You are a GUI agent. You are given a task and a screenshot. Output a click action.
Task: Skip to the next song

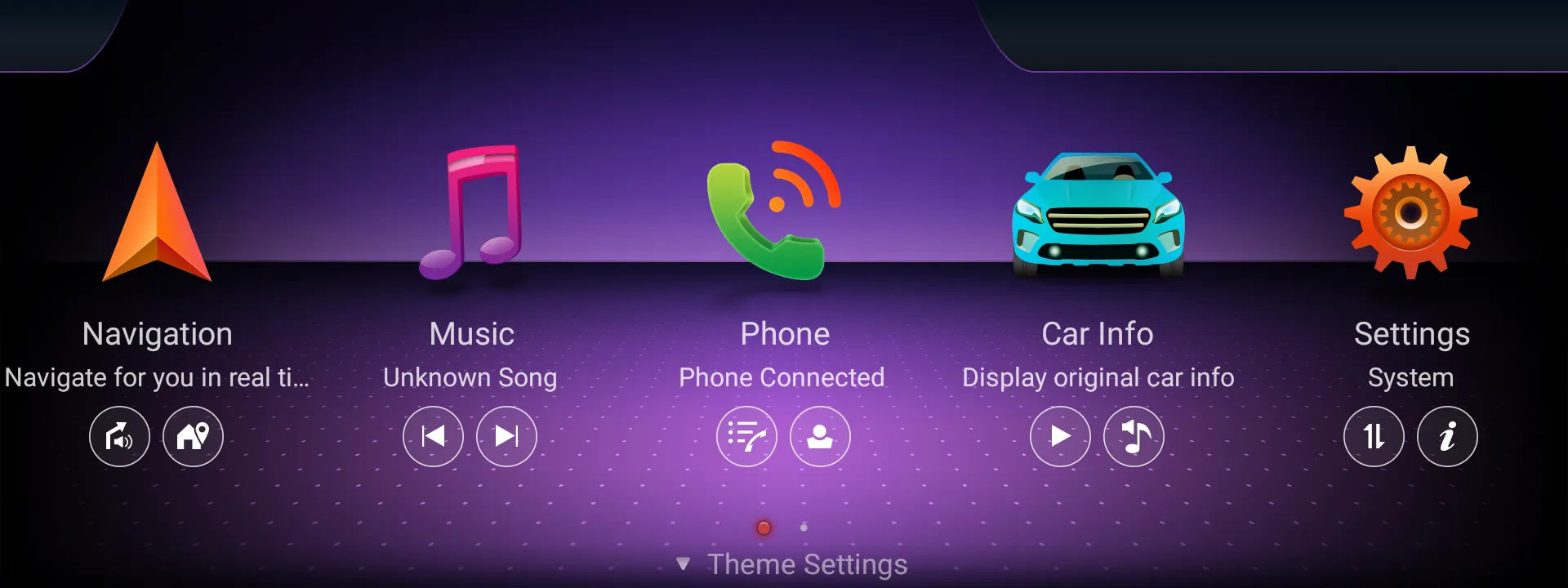click(x=506, y=437)
